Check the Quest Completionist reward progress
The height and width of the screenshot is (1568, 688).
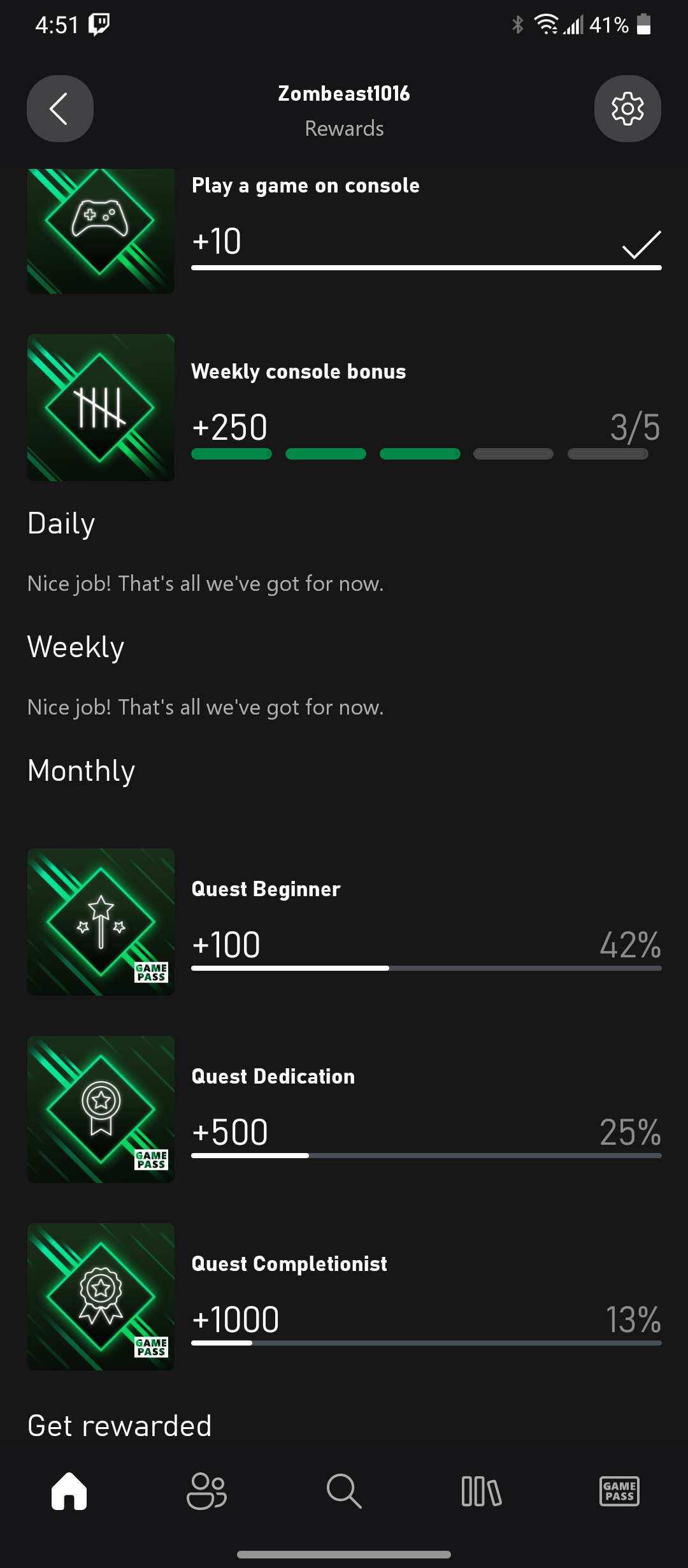(344, 1296)
